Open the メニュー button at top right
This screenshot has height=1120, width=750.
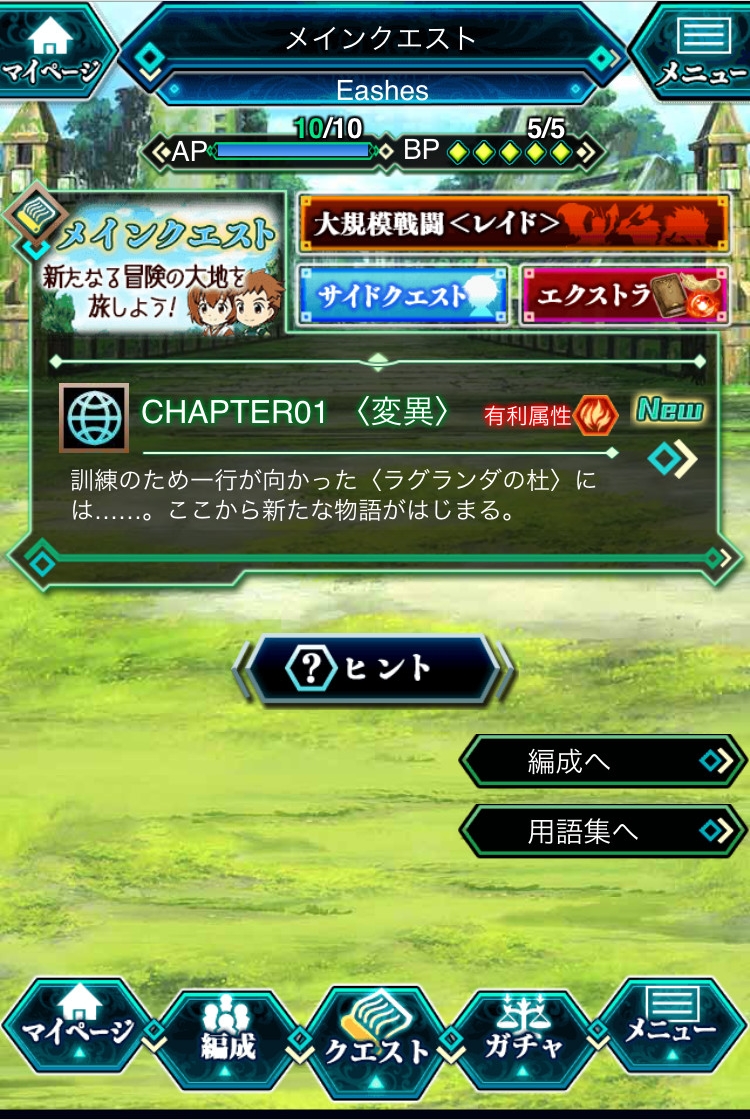700,50
